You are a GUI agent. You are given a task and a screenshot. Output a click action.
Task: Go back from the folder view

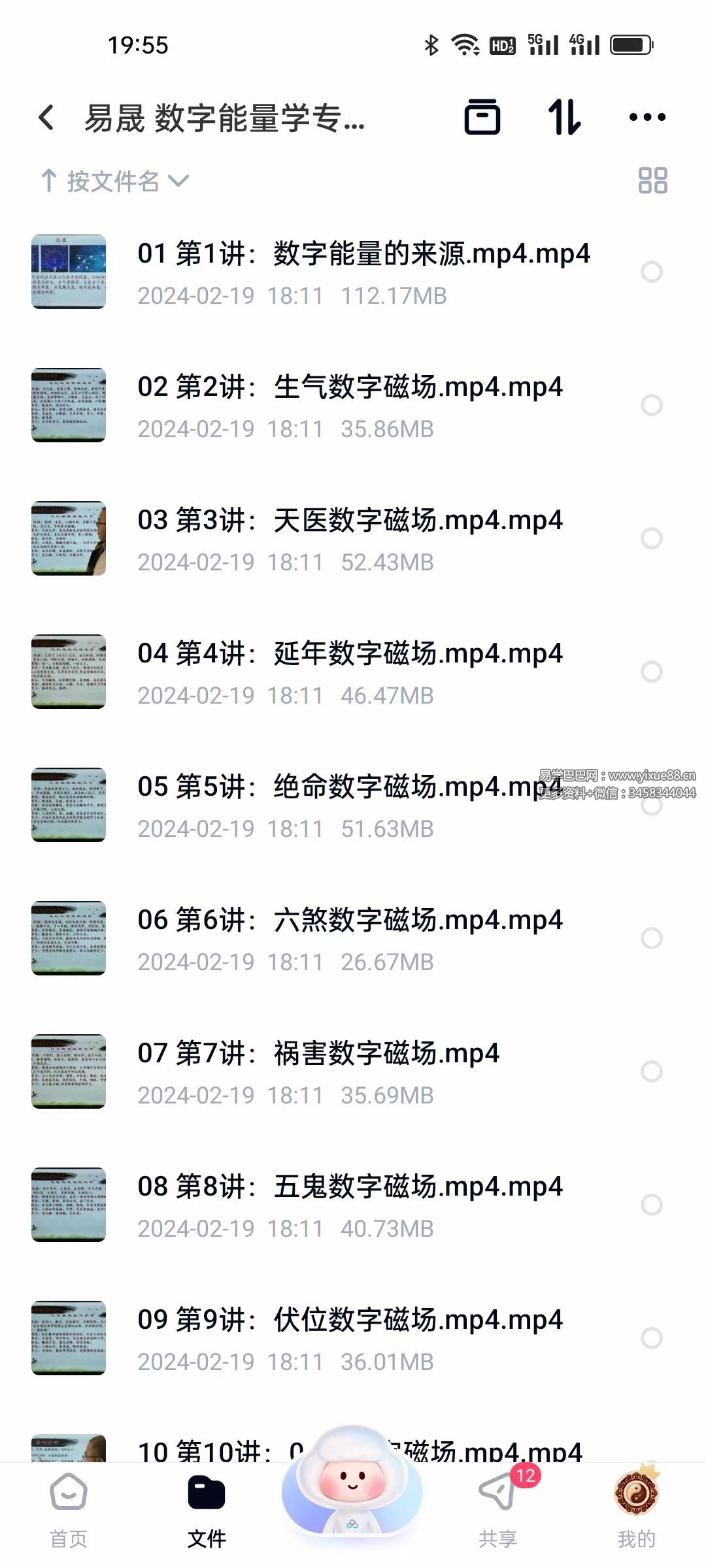46,118
